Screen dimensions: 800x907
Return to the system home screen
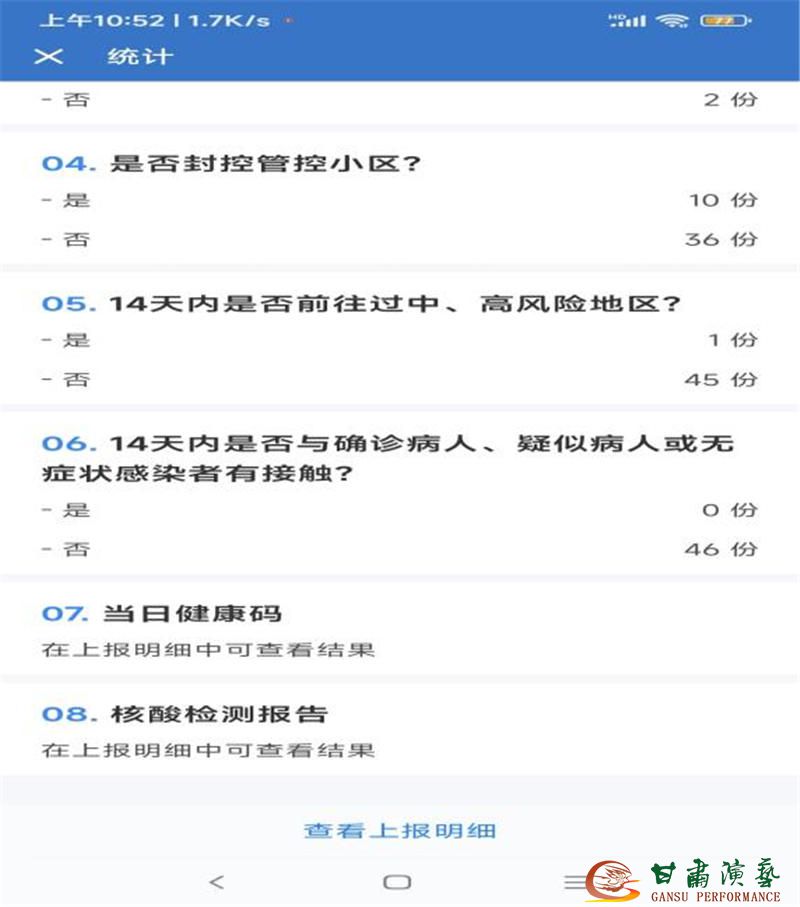click(x=397, y=881)
